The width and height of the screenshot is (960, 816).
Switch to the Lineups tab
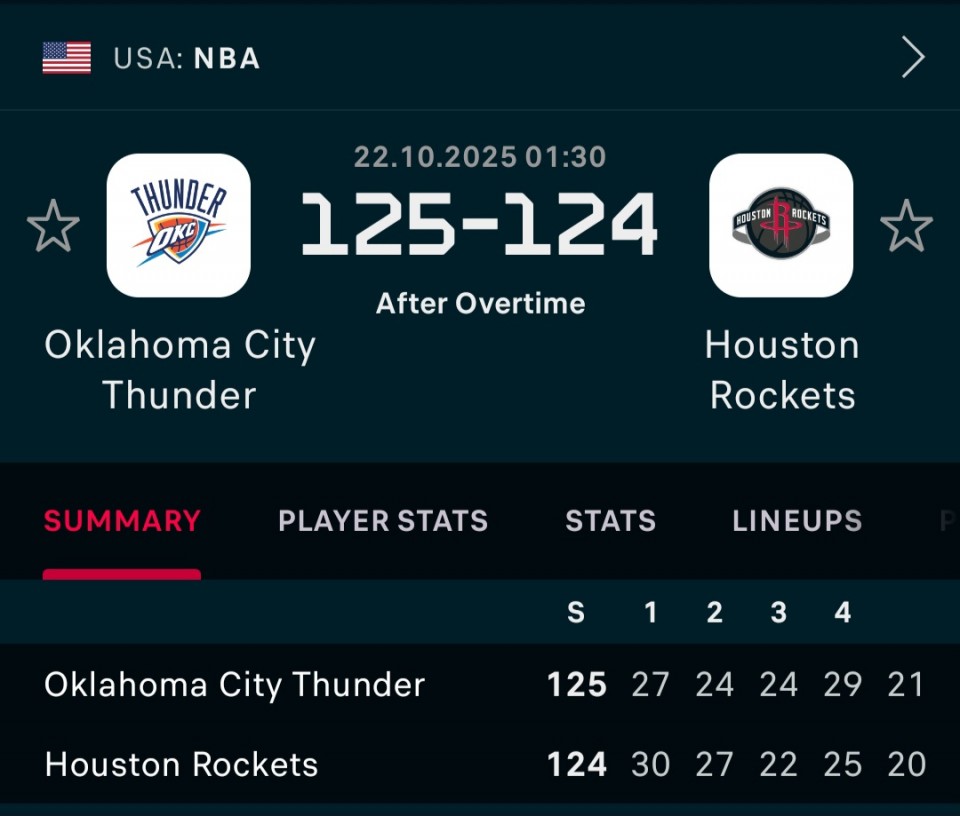tap(797, 521)
